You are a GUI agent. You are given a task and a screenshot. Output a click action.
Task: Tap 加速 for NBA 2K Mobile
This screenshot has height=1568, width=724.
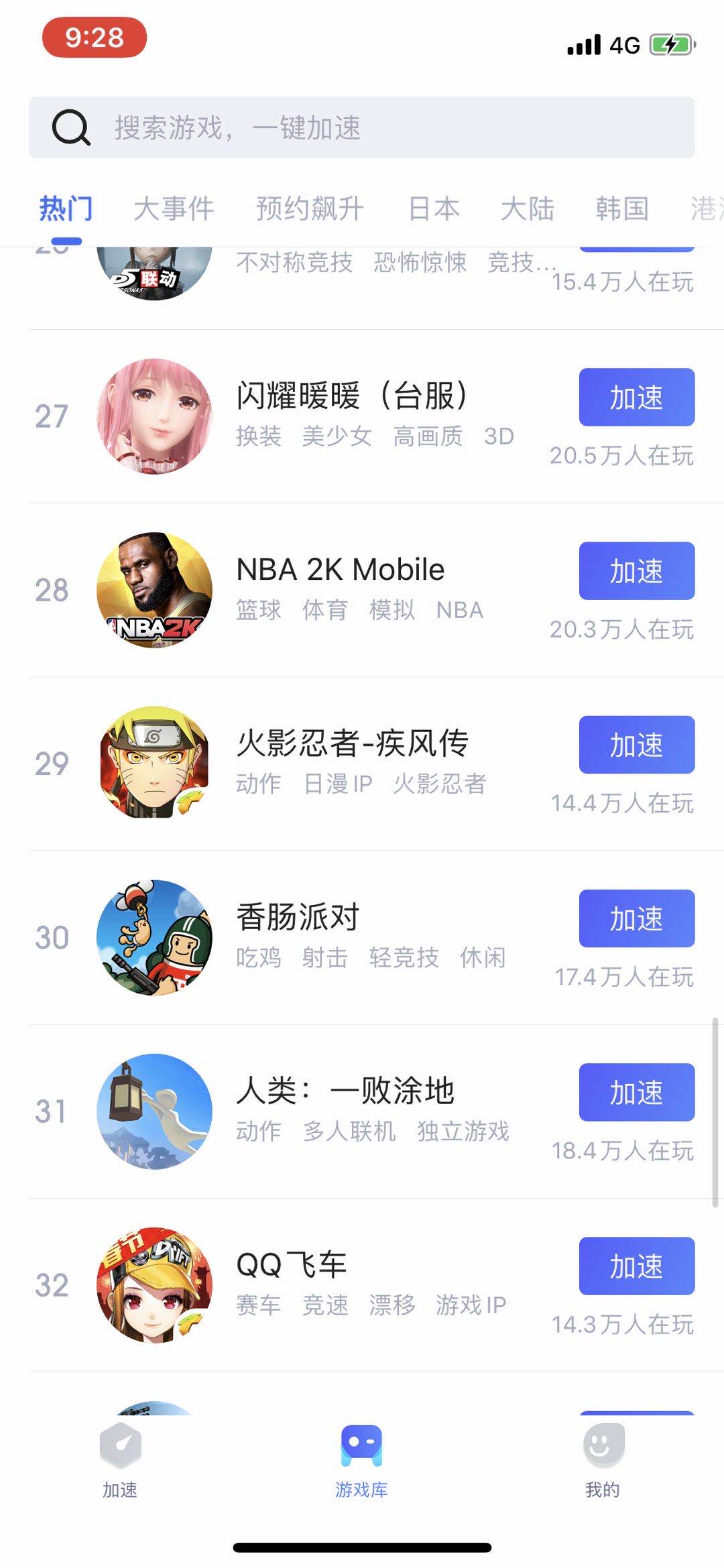click(636, 570)
